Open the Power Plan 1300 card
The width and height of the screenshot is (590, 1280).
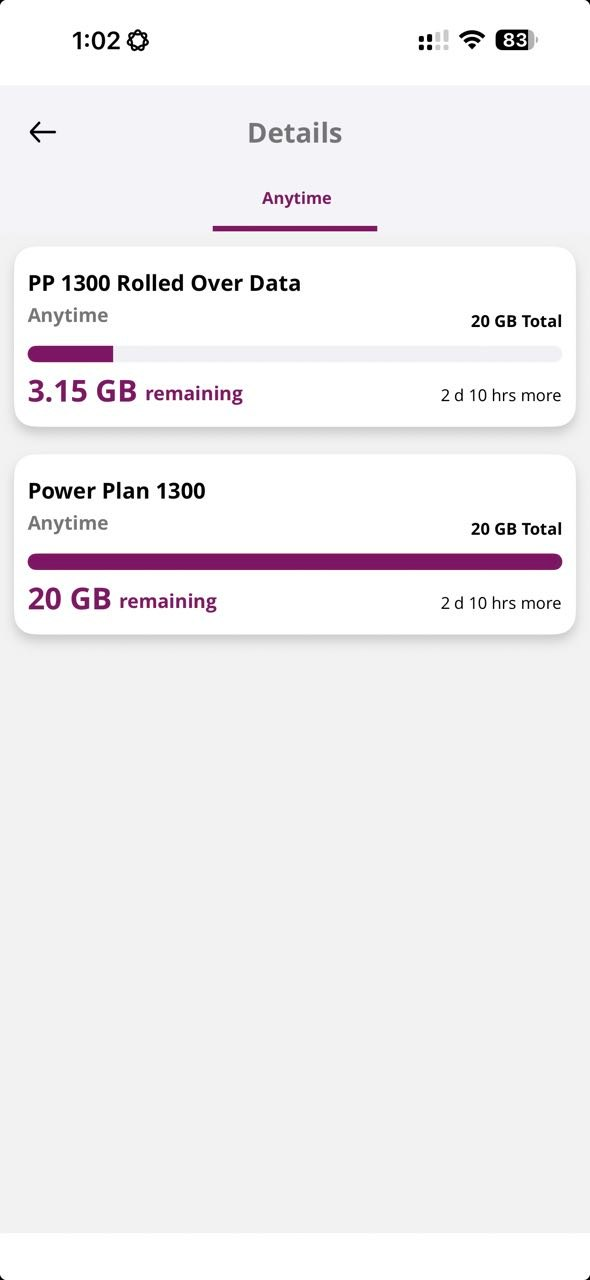(x=295, y=544)
